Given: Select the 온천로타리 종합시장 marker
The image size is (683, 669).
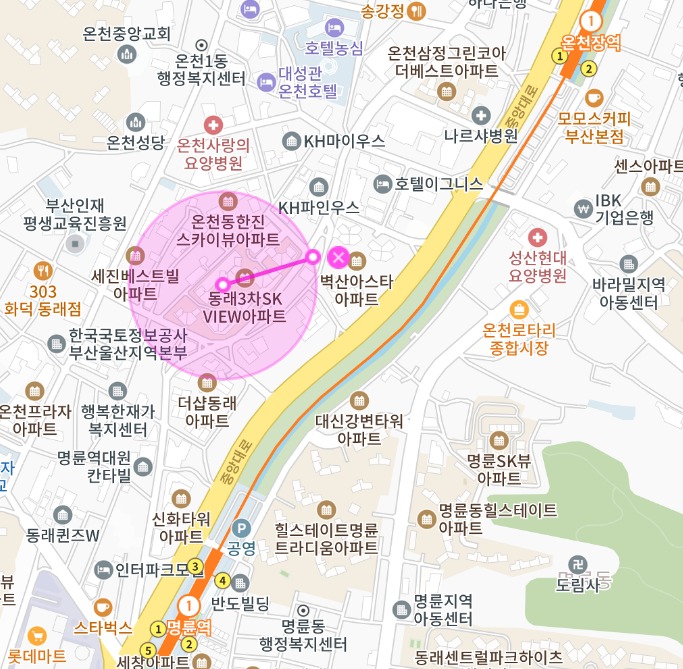Looking at the screenshot, I should pyautogui.click(x=518, y=308).
